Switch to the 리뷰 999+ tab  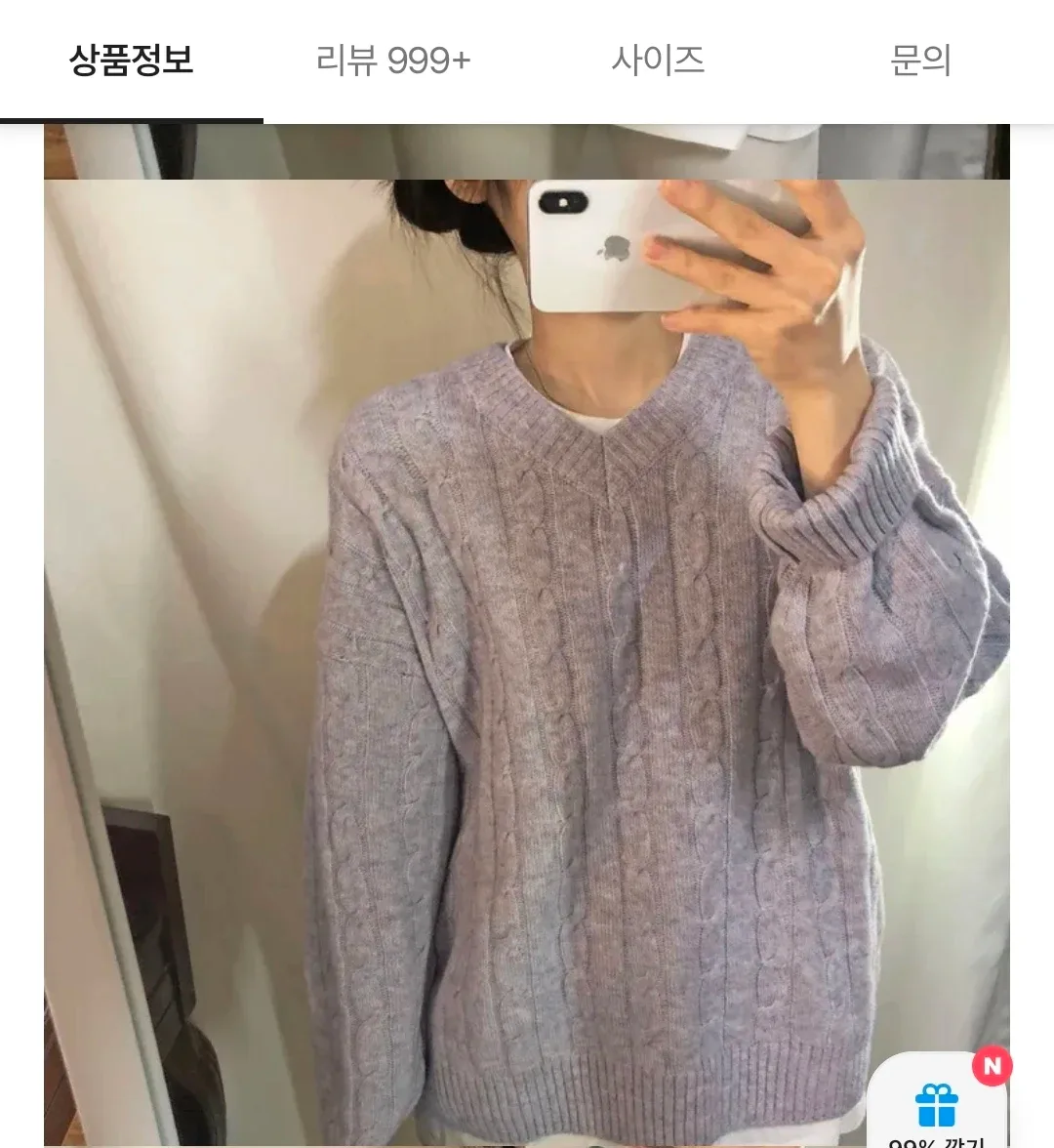tap(393, 61)
